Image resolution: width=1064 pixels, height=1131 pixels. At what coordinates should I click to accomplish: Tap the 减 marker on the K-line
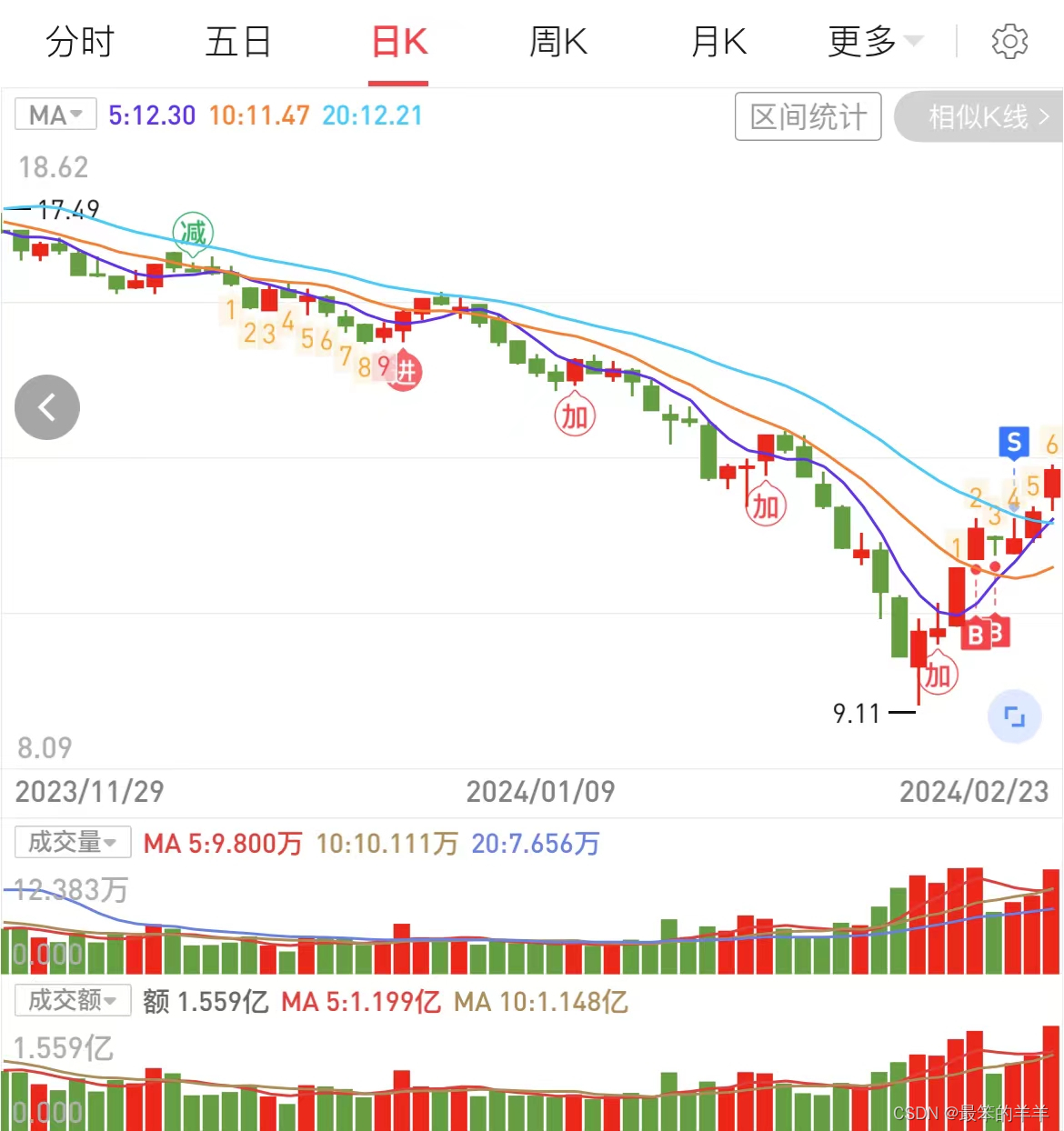tap(193, 233)
